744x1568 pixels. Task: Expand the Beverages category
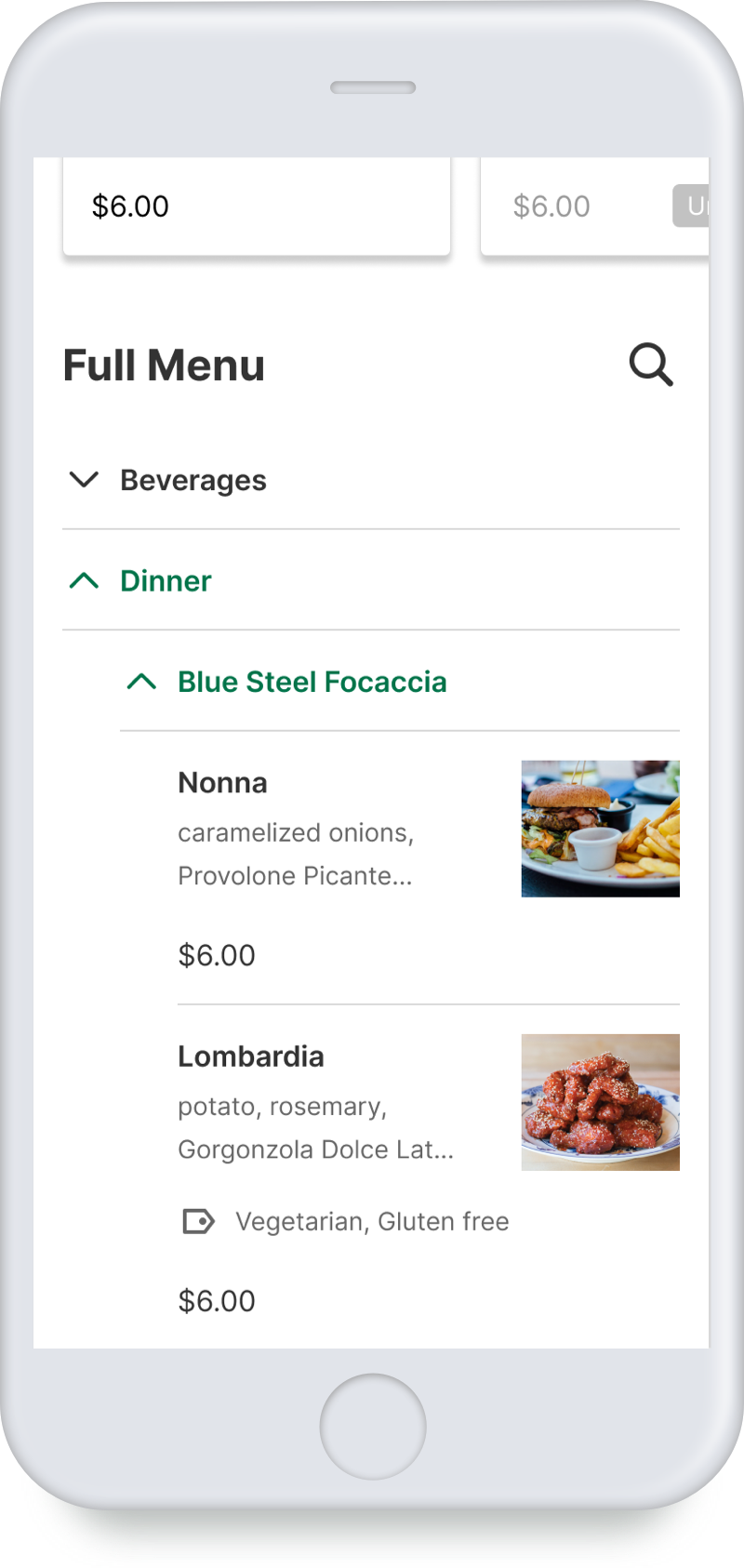click(371, 480)
